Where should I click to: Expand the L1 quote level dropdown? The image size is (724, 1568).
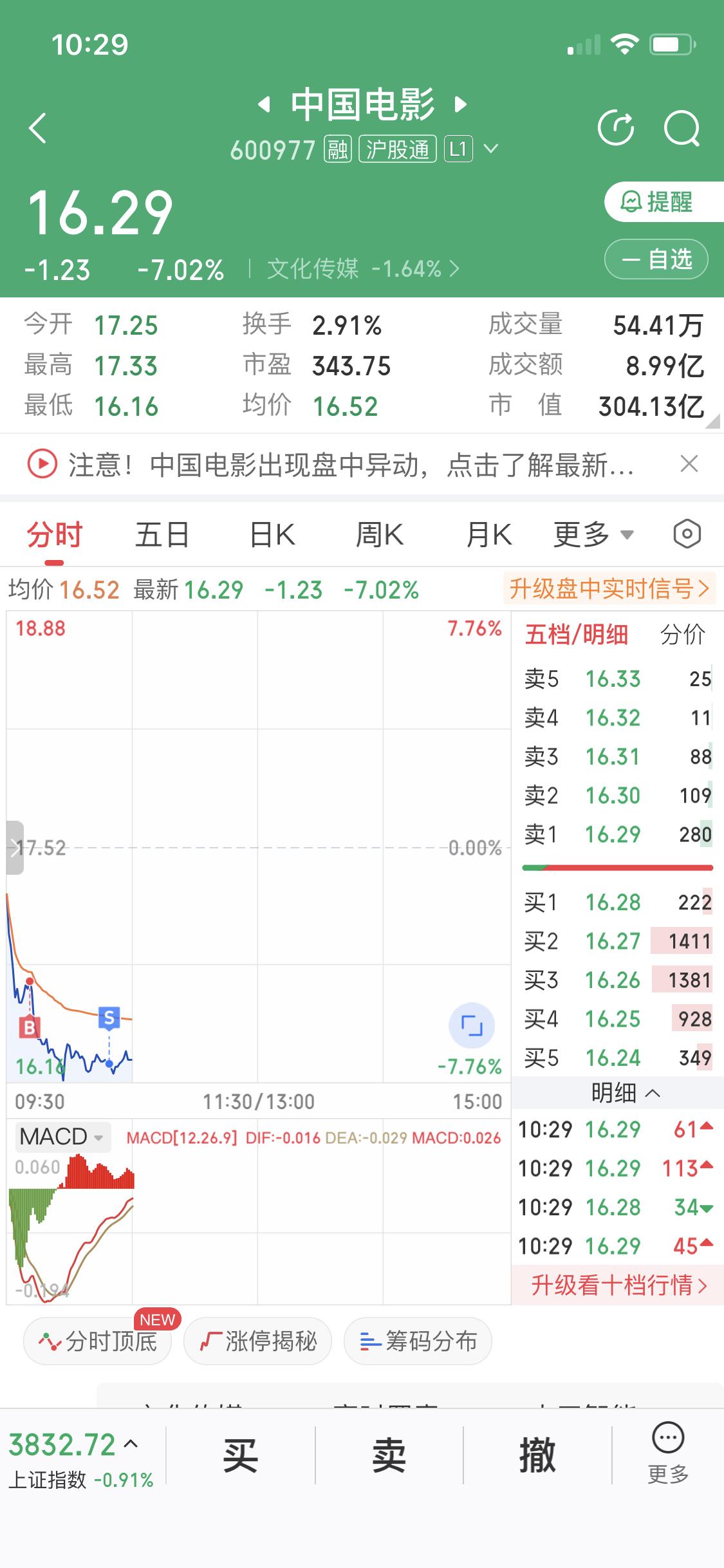(x=473, y=149)
